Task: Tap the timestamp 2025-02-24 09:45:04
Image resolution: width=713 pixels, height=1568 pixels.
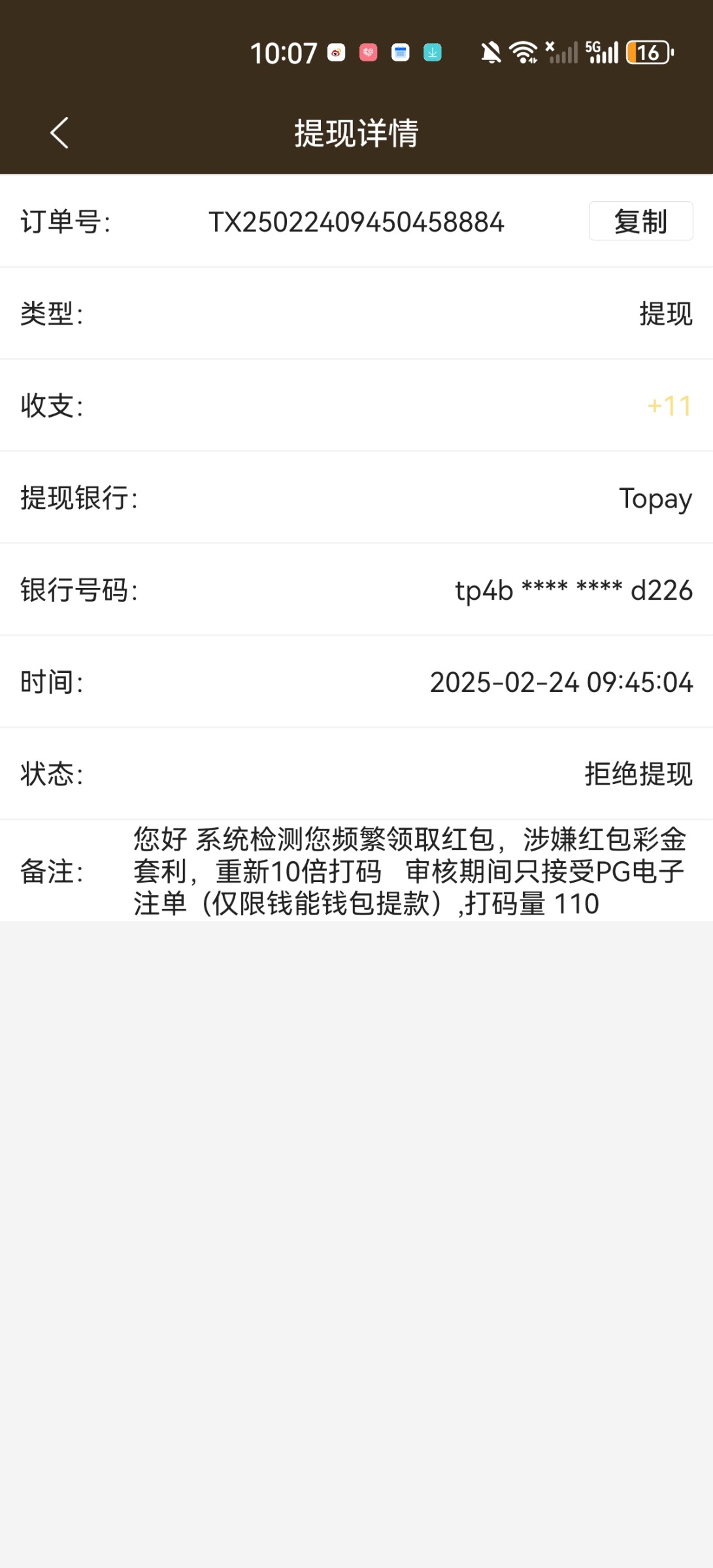Action: (x=562, y=682)
